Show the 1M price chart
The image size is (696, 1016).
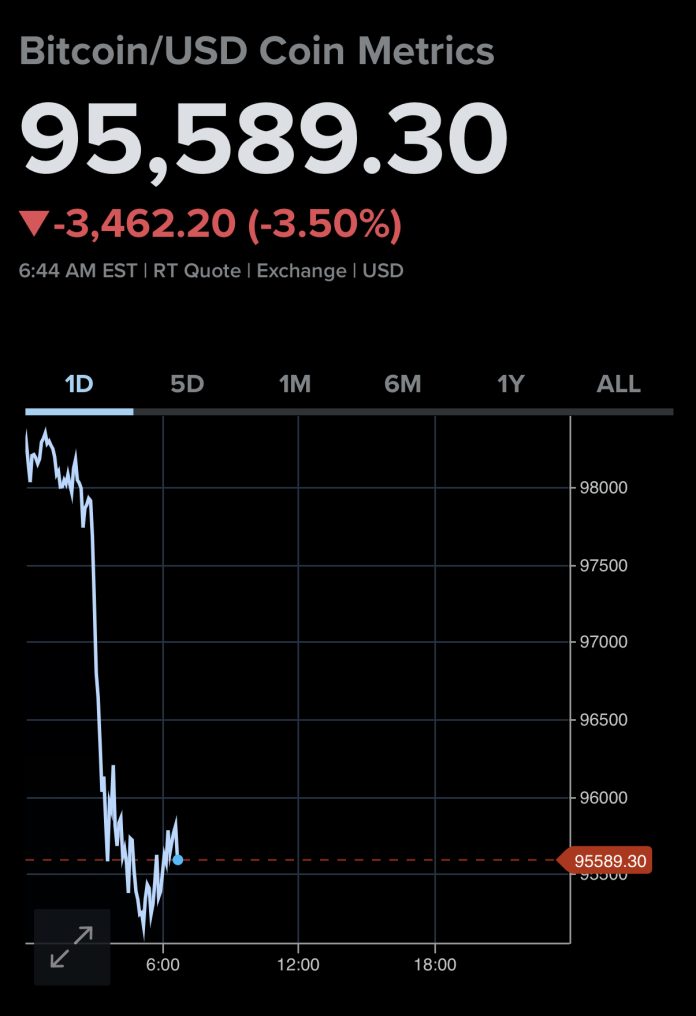coord(295,385)
